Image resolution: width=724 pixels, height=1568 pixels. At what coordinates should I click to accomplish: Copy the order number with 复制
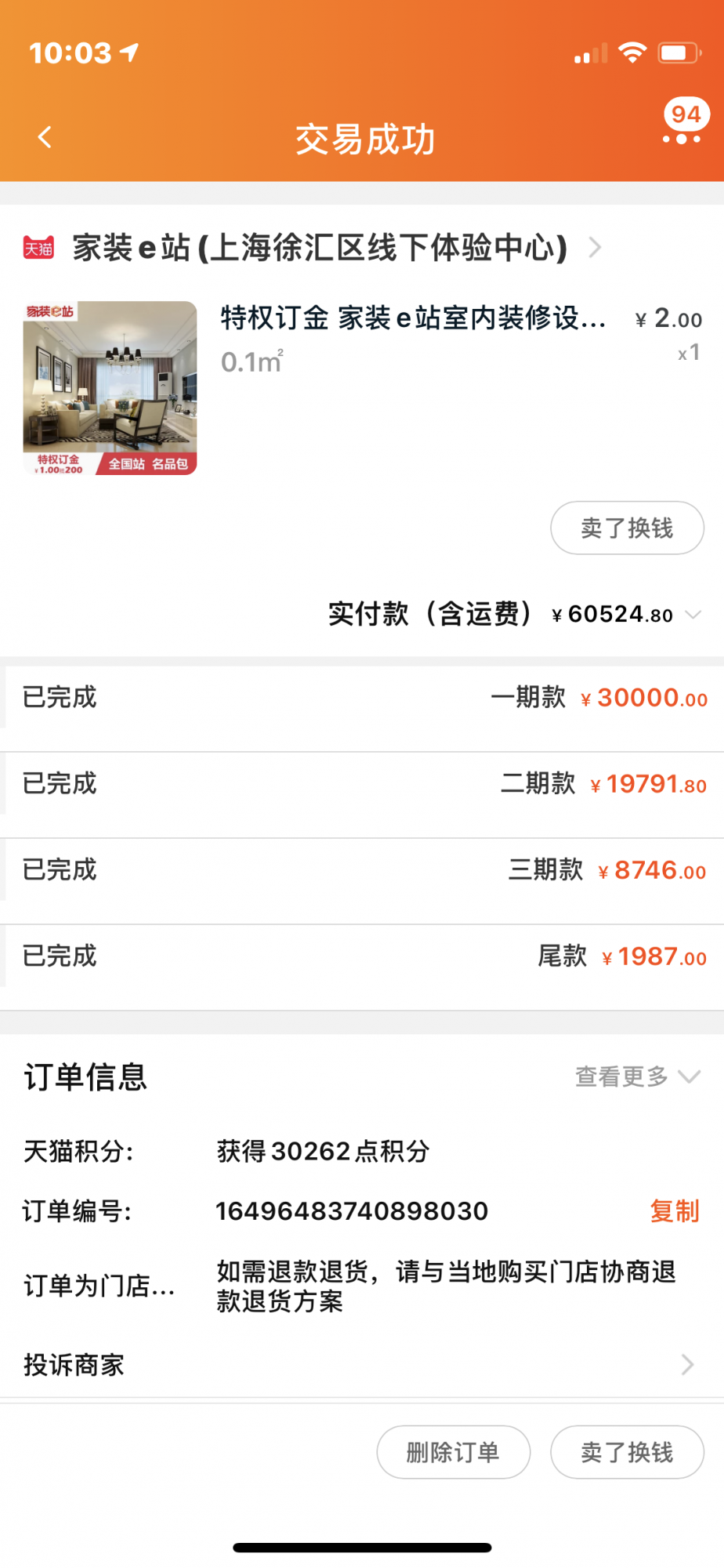click(x=674, y=1211)
